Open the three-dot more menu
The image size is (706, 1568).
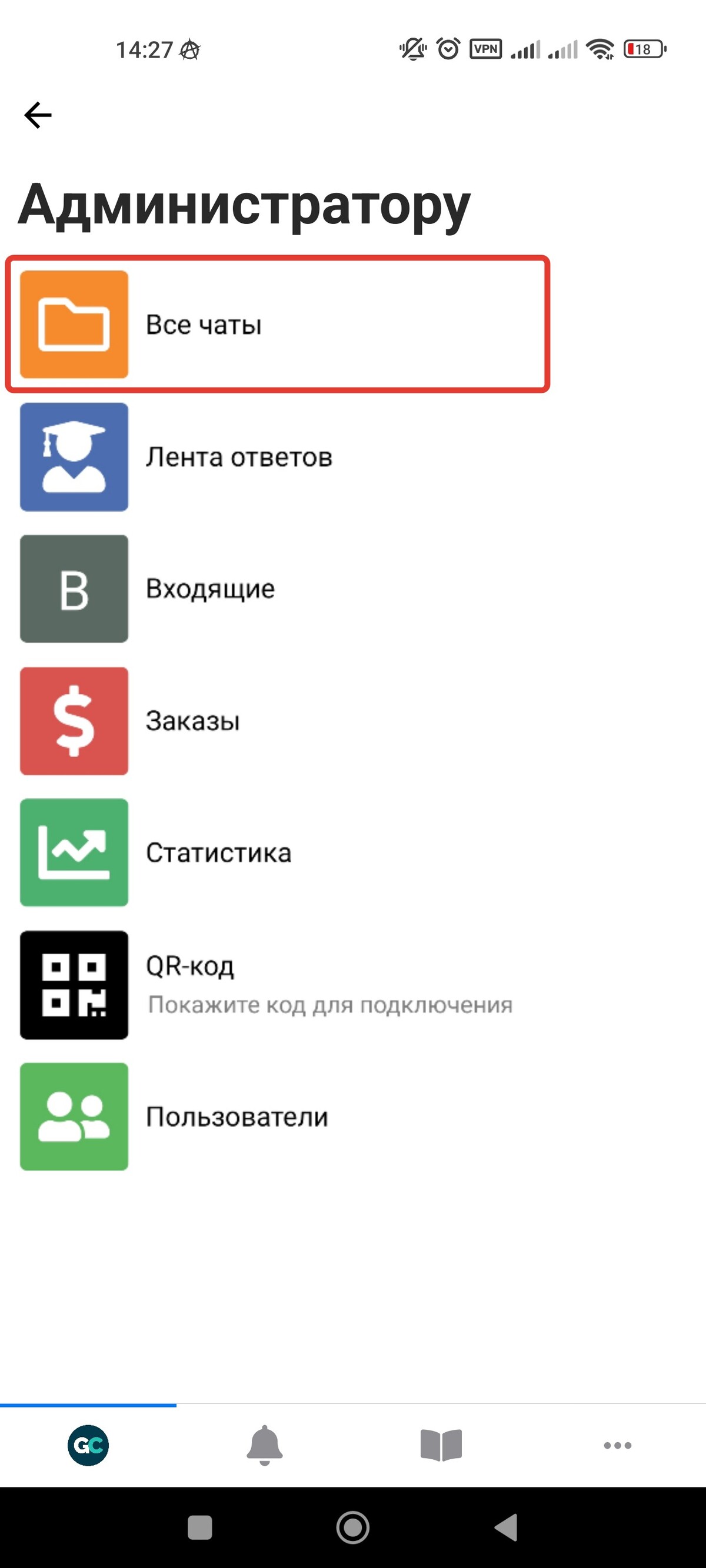pos(617,1446)
